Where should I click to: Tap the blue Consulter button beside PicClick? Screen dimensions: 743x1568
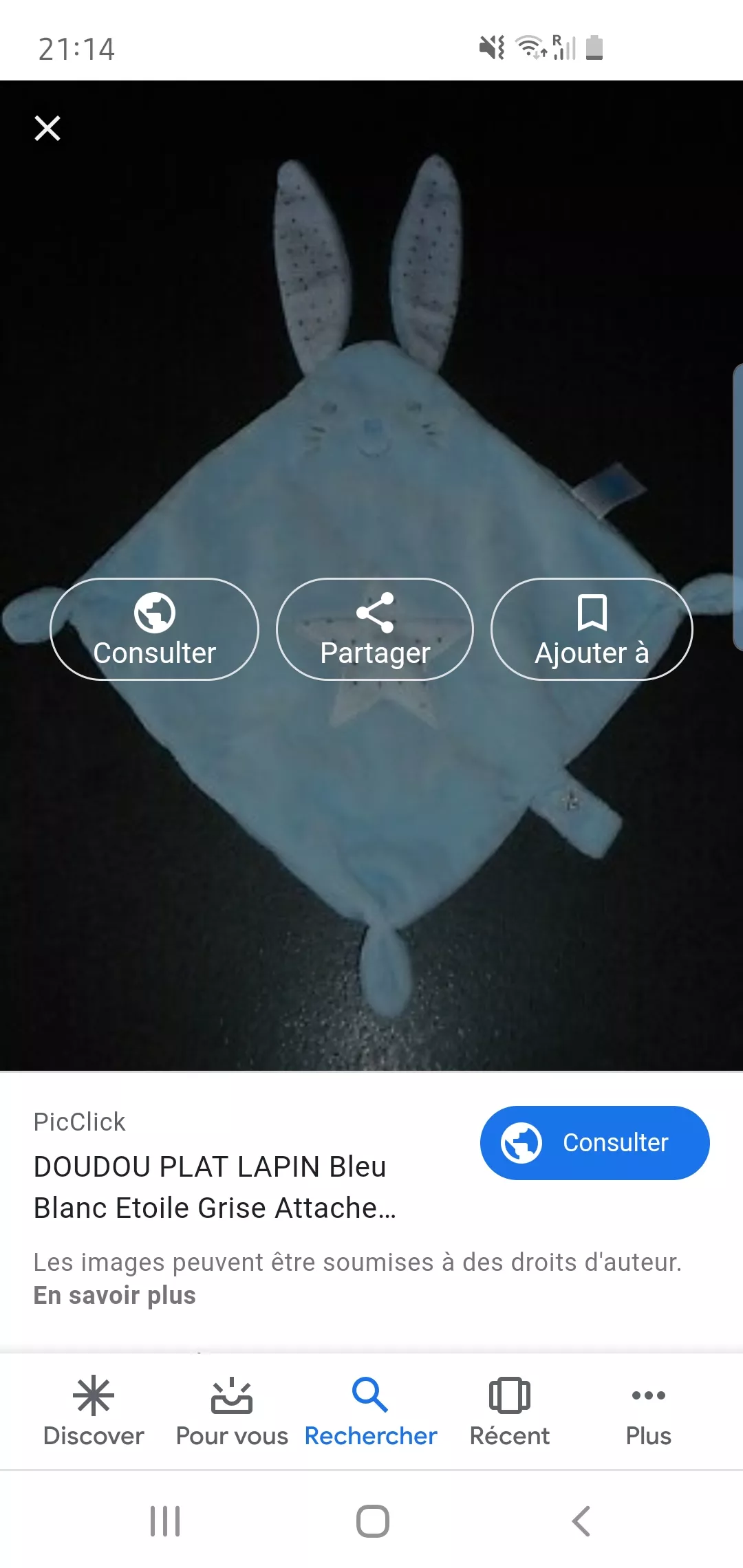point(594,1143)
